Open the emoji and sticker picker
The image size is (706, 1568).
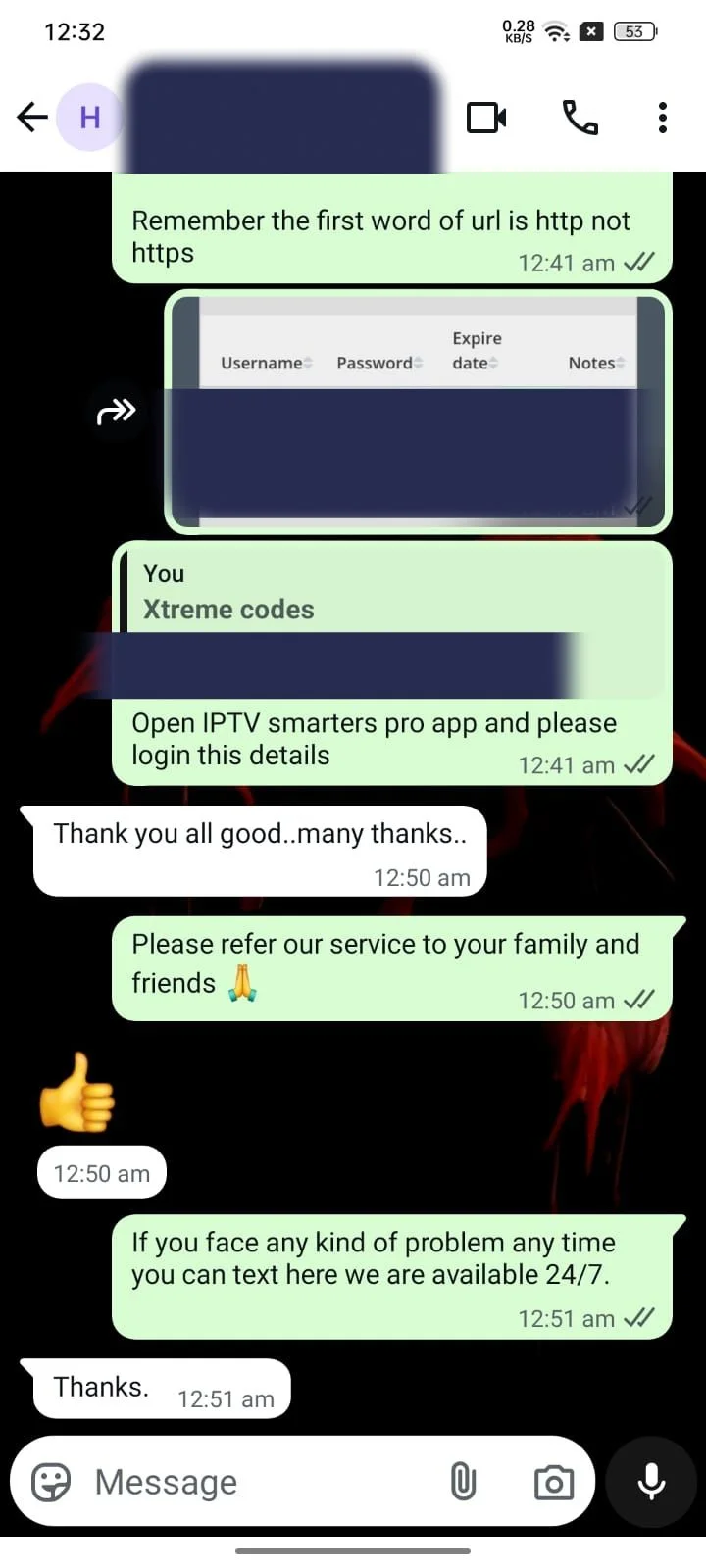pyautogui.click(x=51, y=1482)
